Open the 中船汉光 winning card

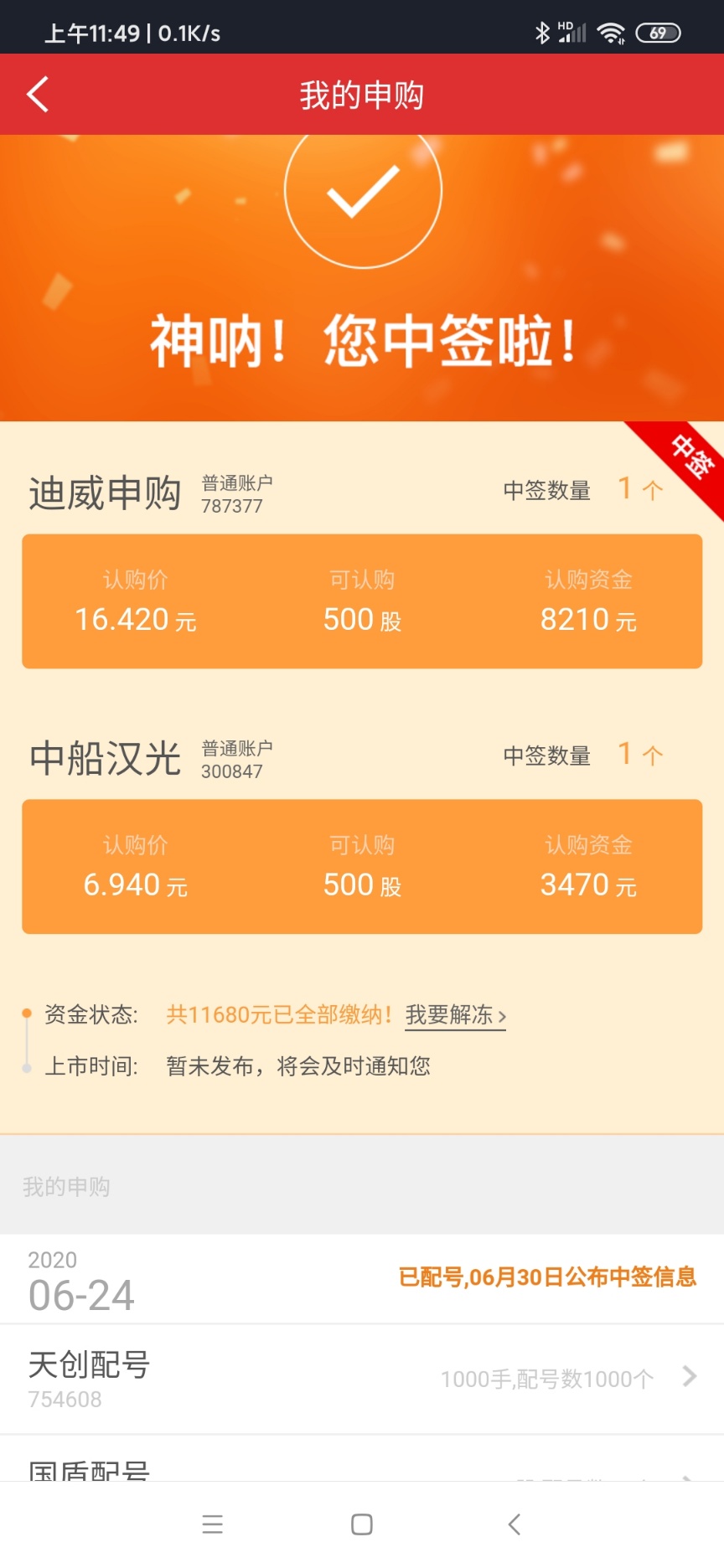coord(362,866)
